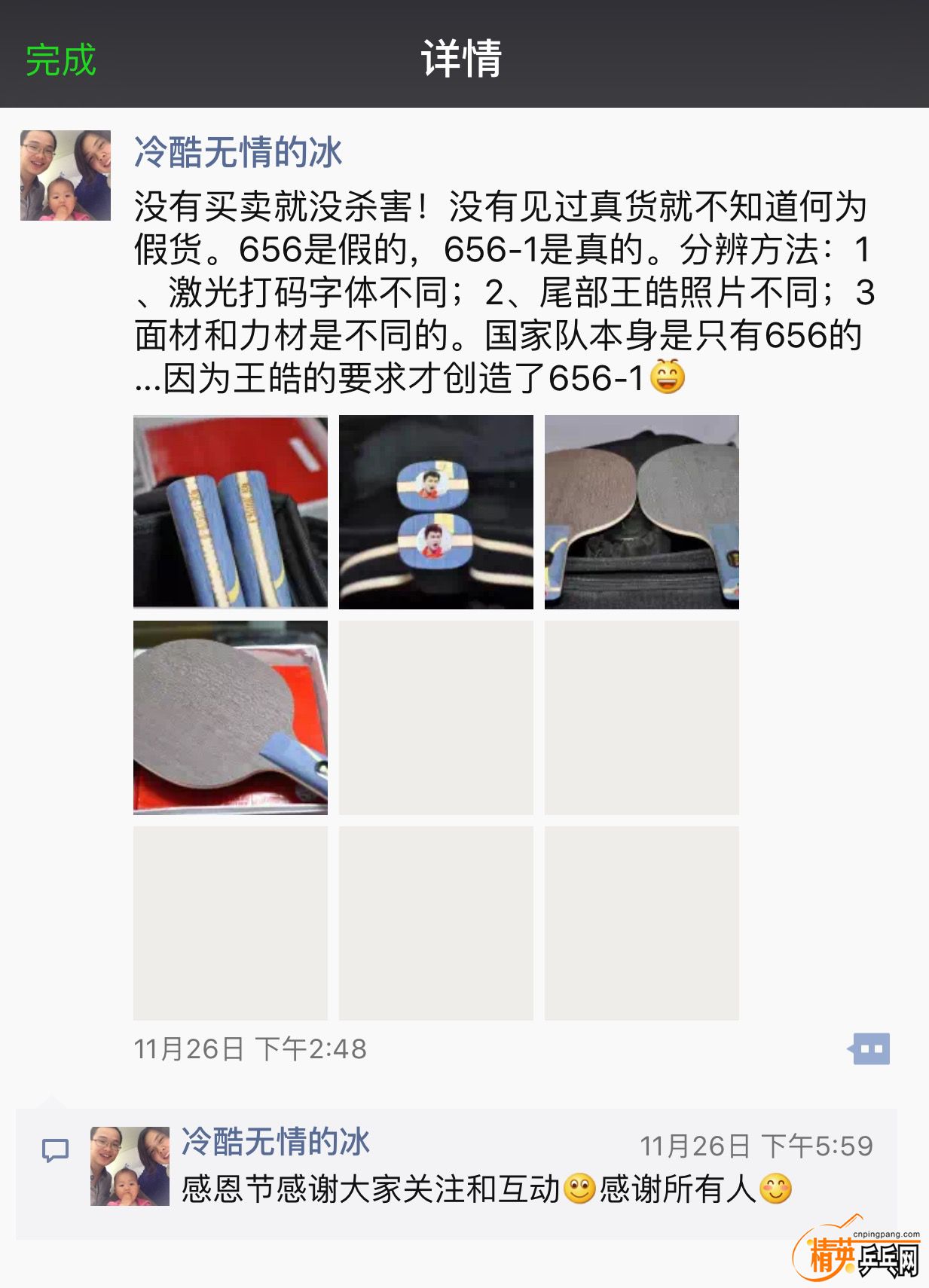Open the like and comment action button
This screenshot has height=1288, width=929.
pos(870,1048)
